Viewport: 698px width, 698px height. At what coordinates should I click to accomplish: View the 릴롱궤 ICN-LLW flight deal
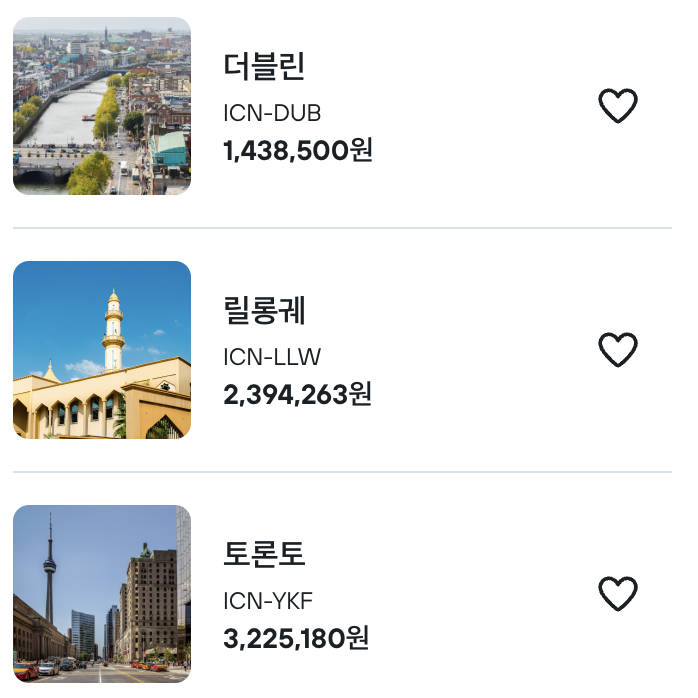click(x=297, y=352)
